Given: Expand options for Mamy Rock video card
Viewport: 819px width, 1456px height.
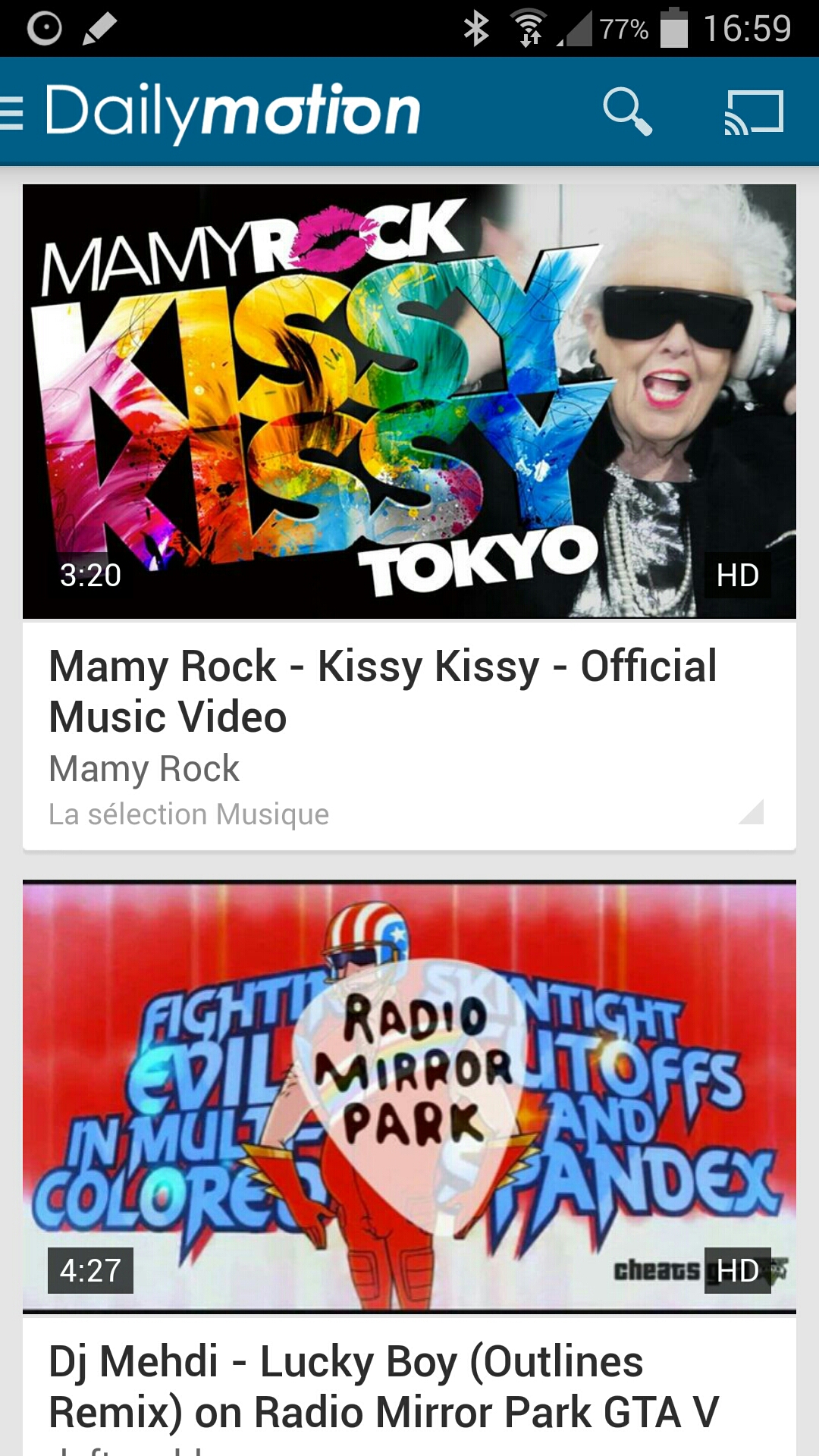Looking at the screenshot, I should [x=752, y=812].
